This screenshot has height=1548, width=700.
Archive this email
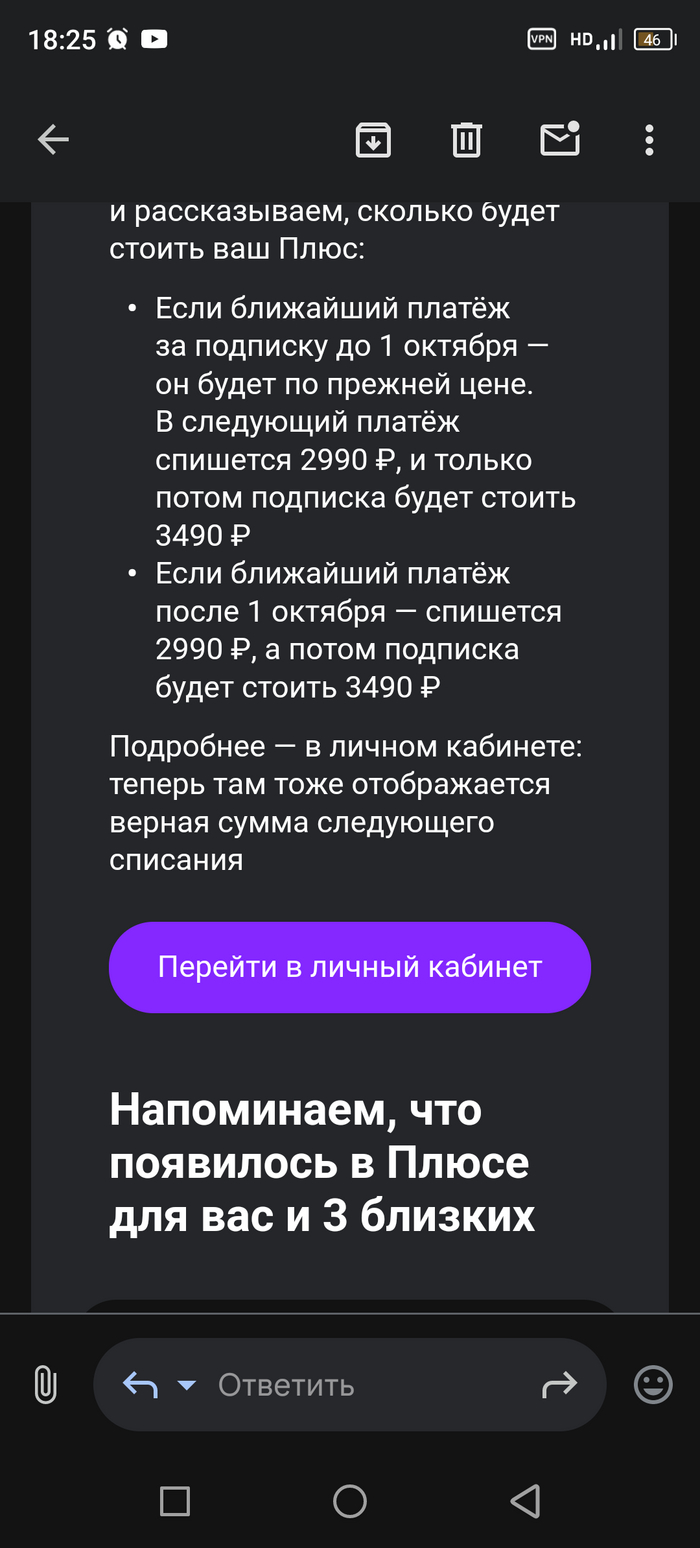373,140
